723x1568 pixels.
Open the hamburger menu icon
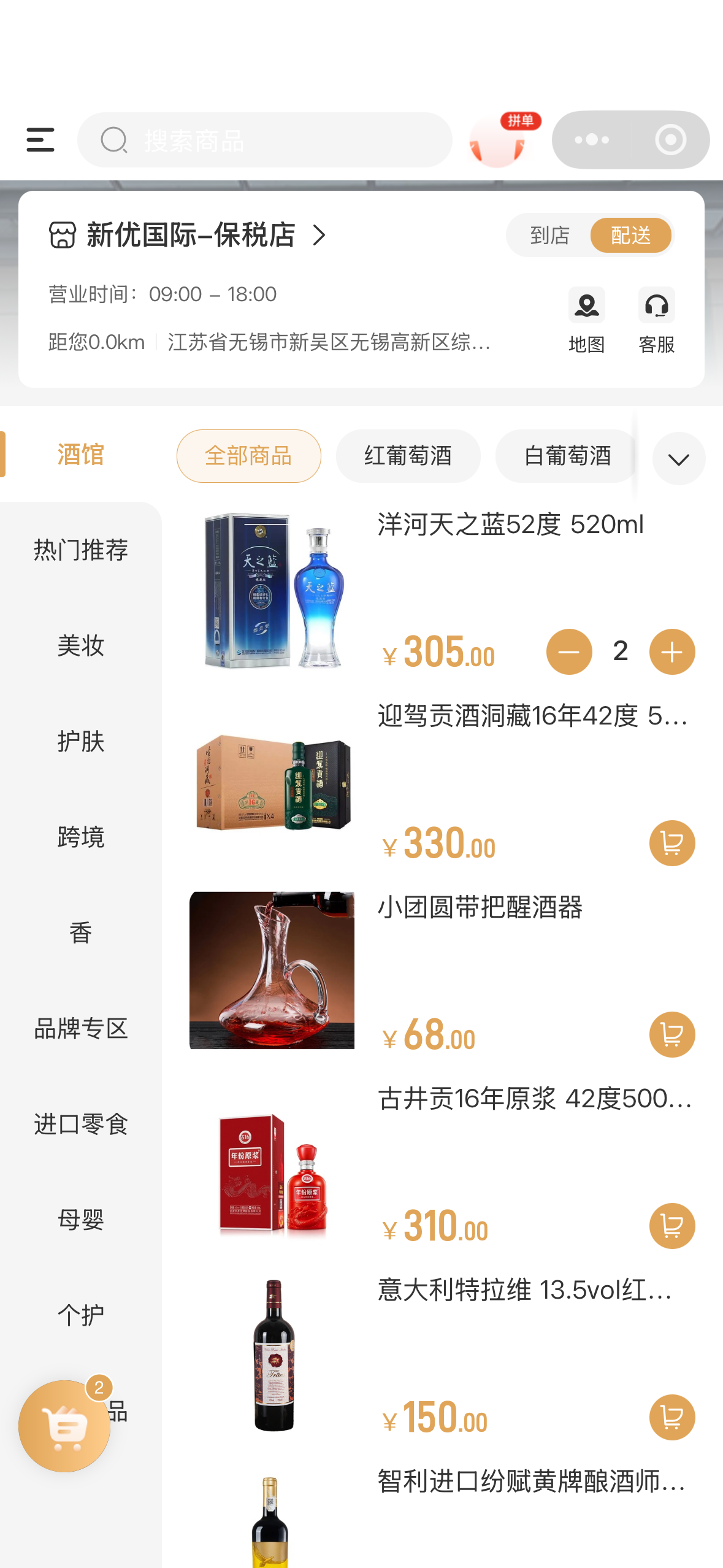pyautogui.click(x=40, y=140)
